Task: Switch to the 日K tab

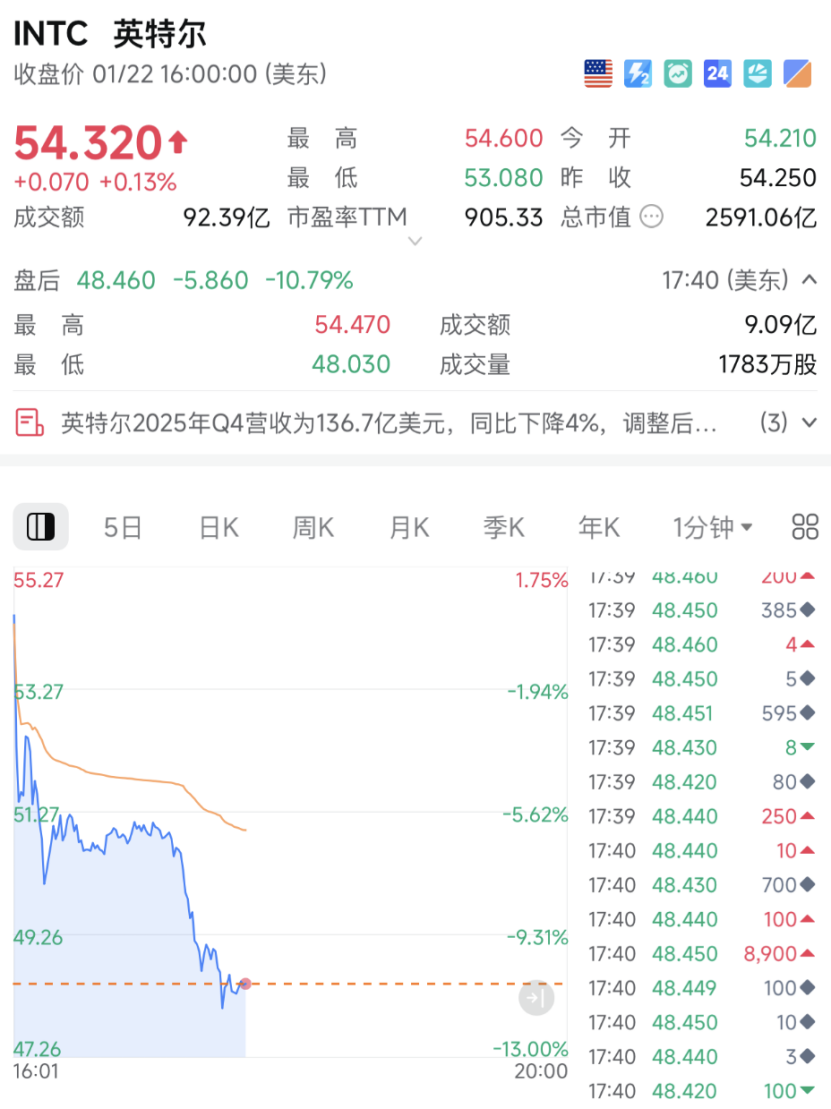Action: click(217, 527)
